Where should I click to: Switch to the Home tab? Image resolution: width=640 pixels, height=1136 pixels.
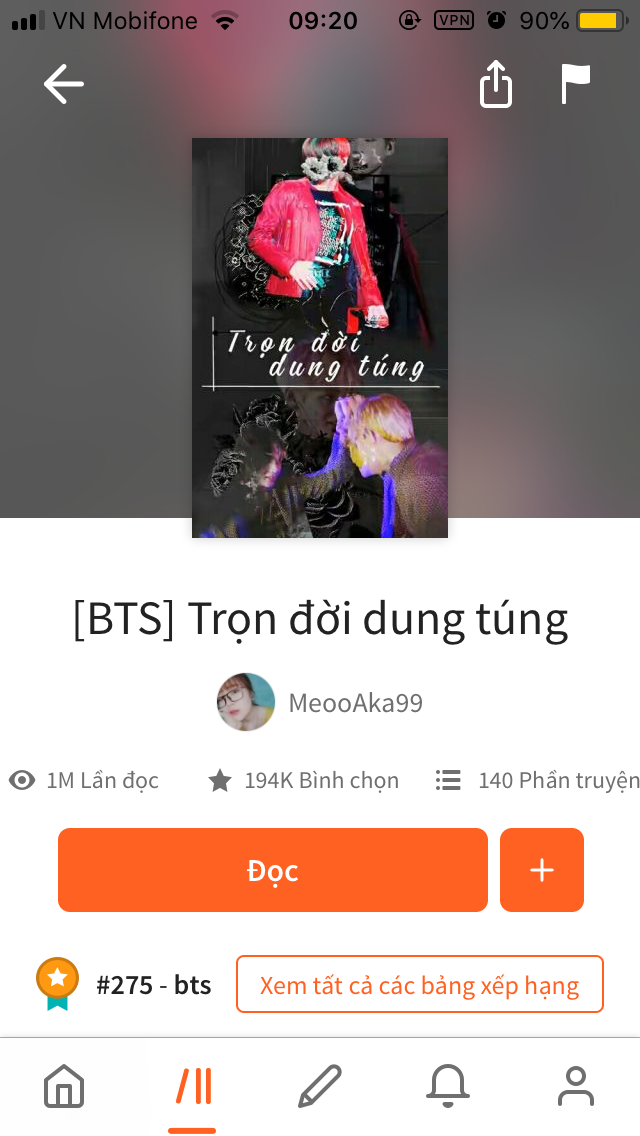coord(64,1086)
